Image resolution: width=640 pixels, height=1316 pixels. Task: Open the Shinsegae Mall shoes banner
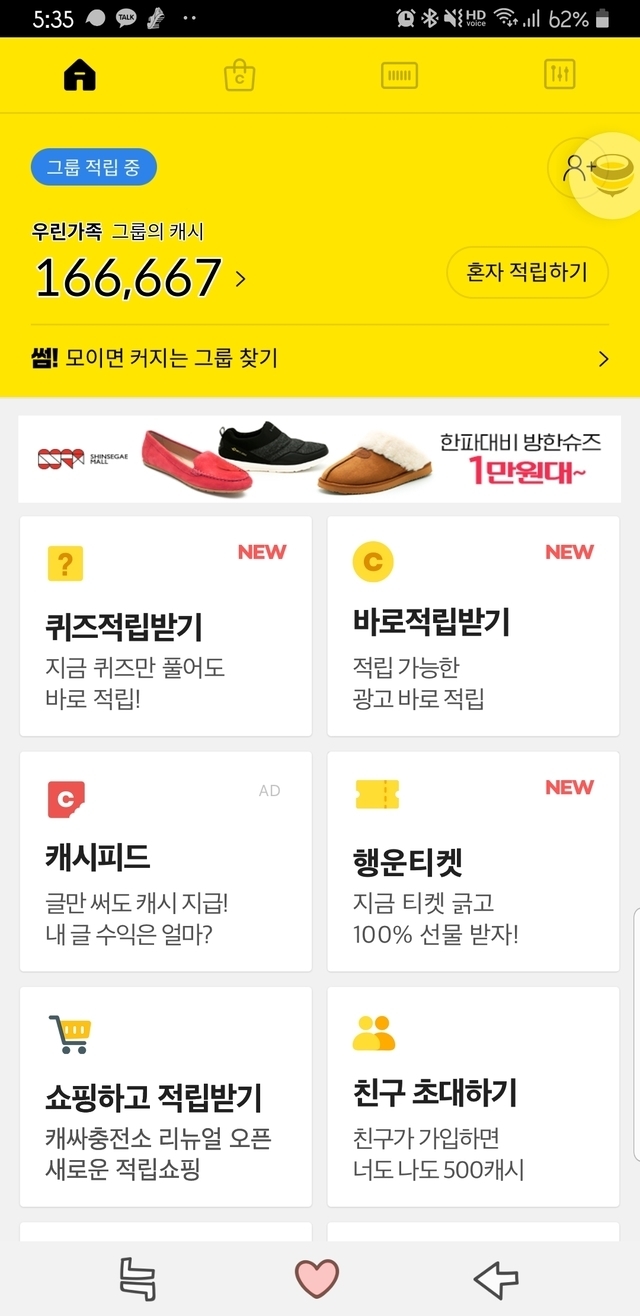(x=320, y=459)
